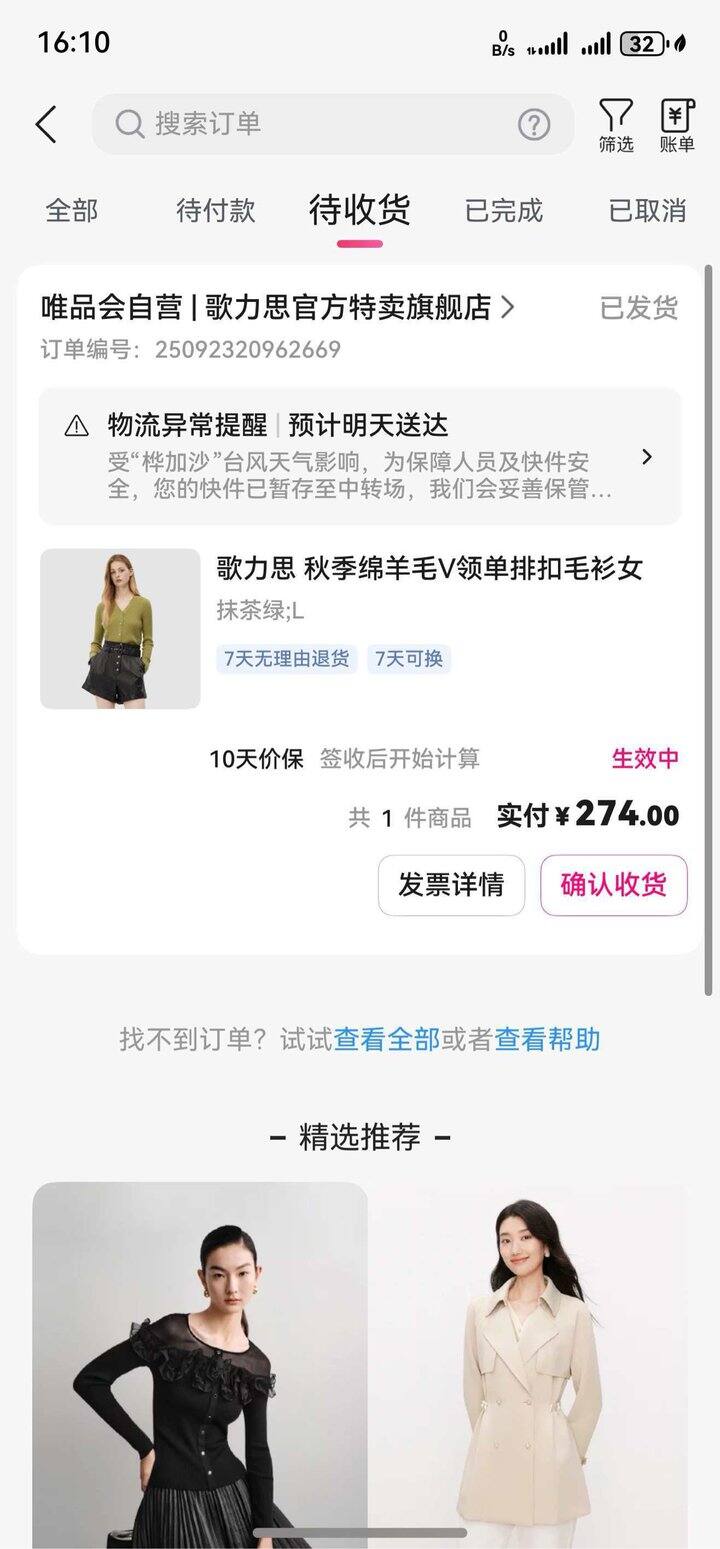
Task: Tap the 搜索订单 search field
Action: [x=310, y=124]
